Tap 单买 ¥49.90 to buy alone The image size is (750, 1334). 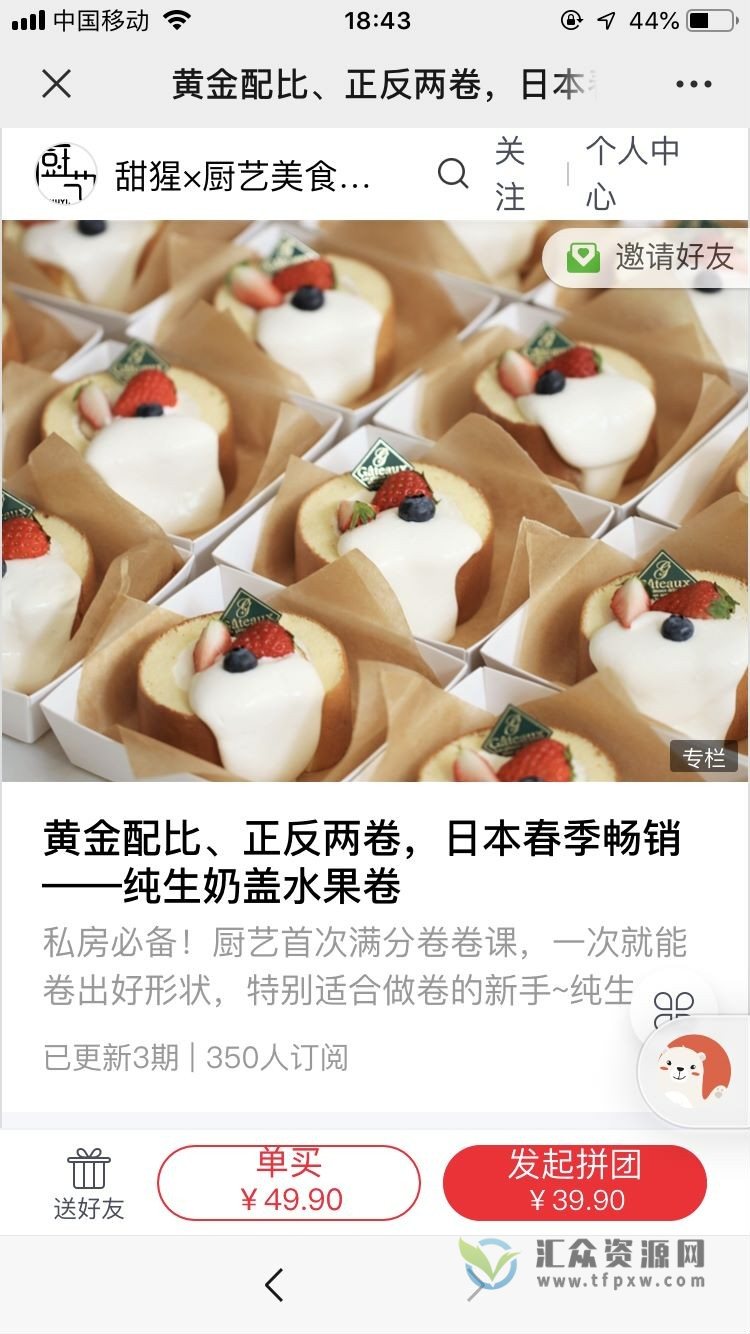tap(288, 1182)
